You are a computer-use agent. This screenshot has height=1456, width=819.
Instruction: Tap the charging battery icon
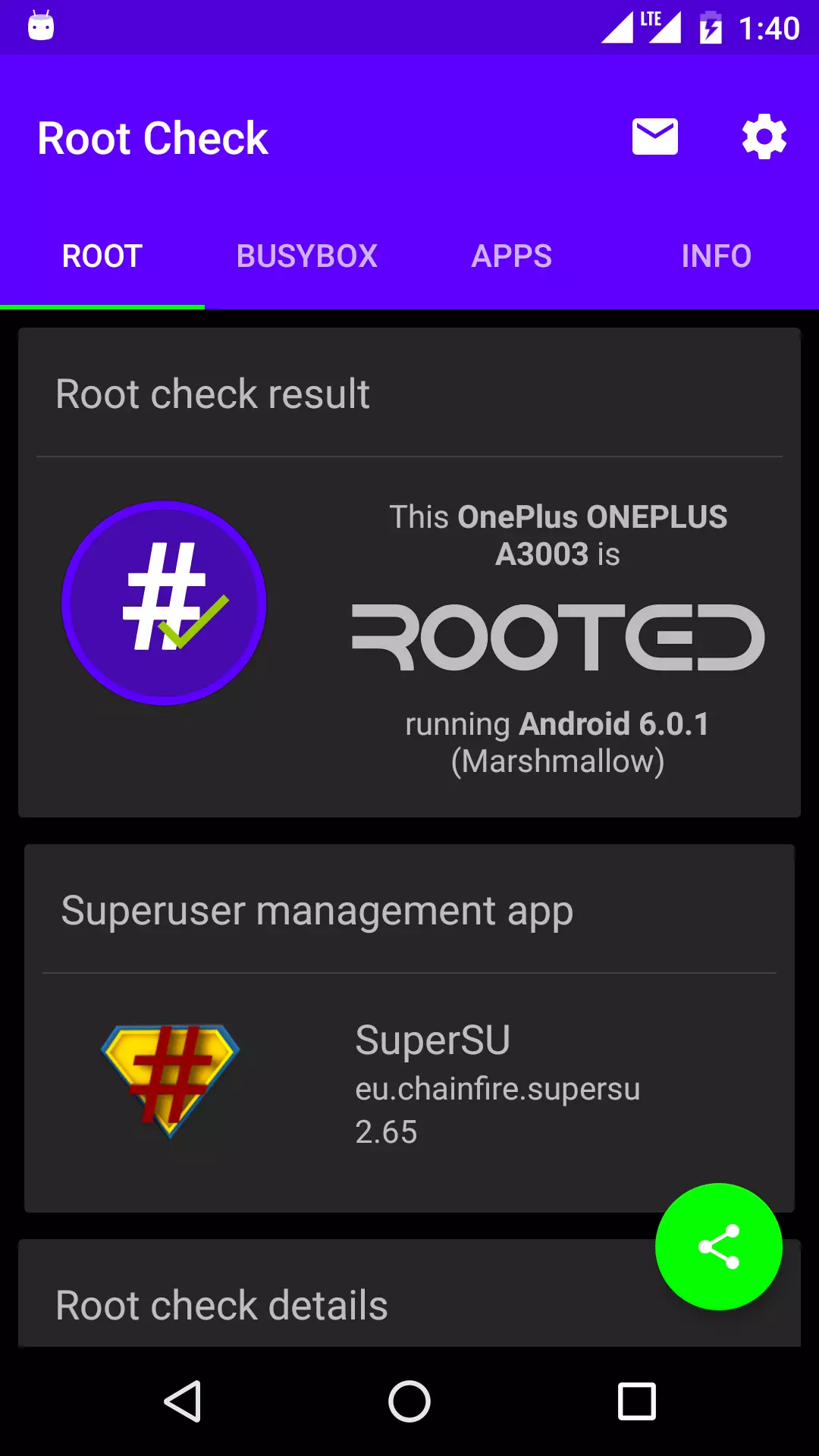pos(711,27)
